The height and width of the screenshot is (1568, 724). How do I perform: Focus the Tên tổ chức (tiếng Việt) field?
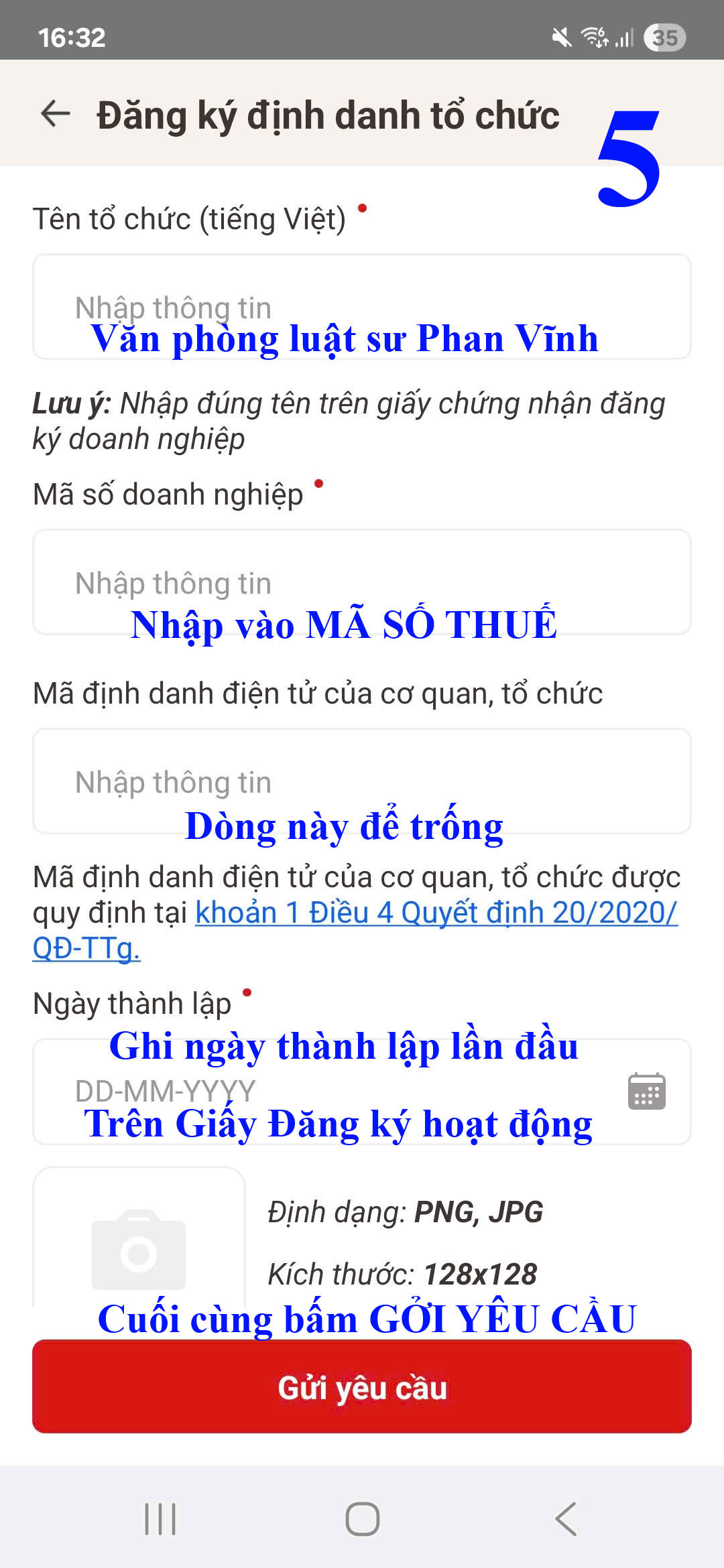point(362,307)
